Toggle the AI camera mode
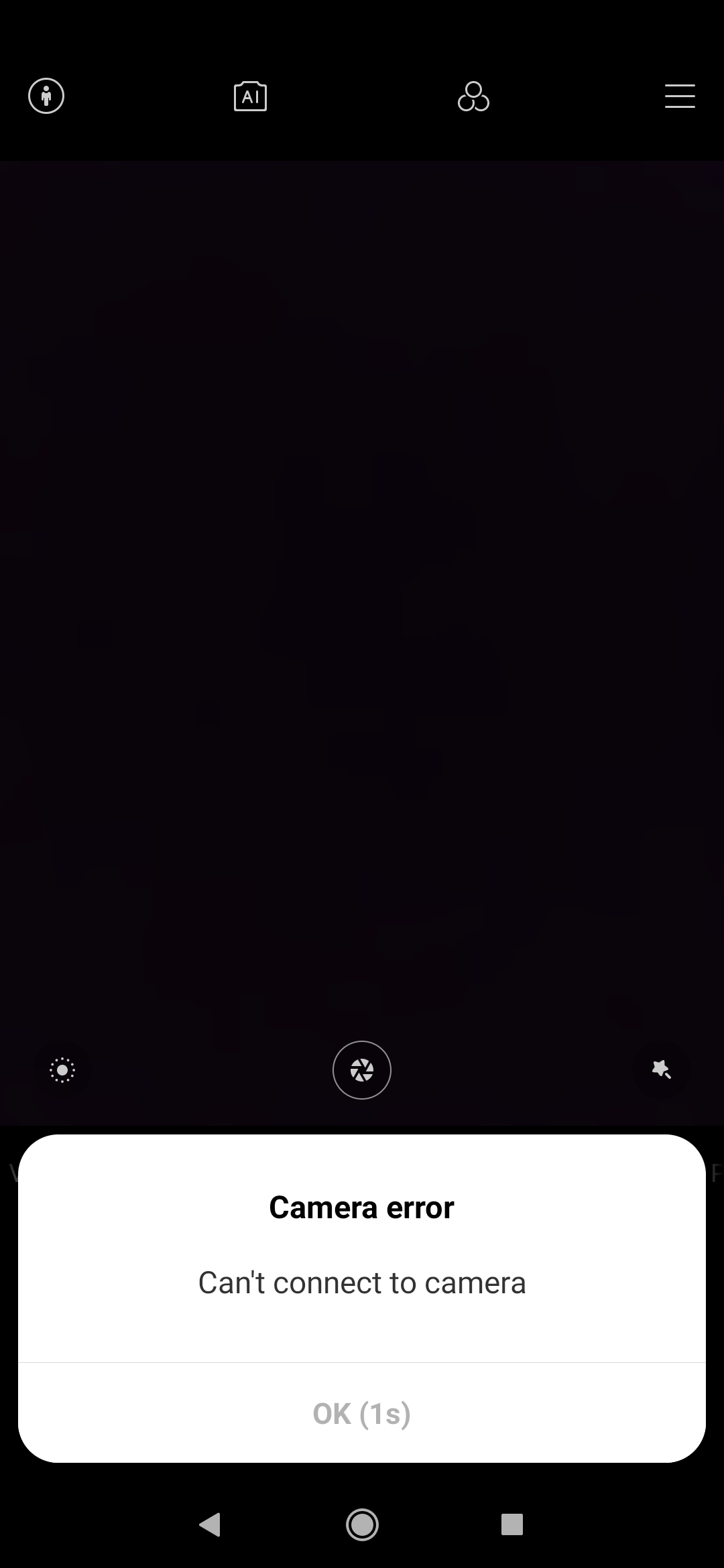The image size is (724, 1568). [250, 96]
